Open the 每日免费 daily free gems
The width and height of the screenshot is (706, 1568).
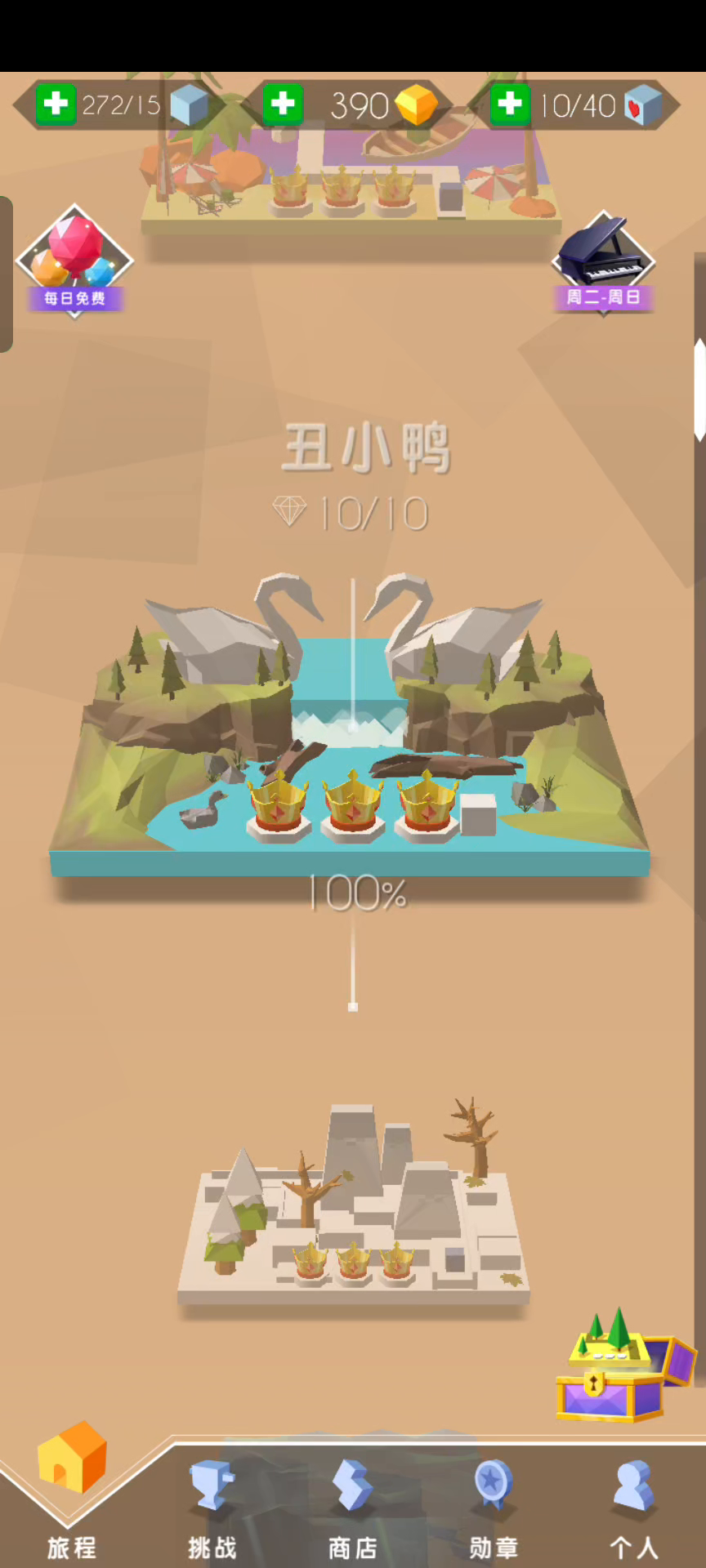74,261
